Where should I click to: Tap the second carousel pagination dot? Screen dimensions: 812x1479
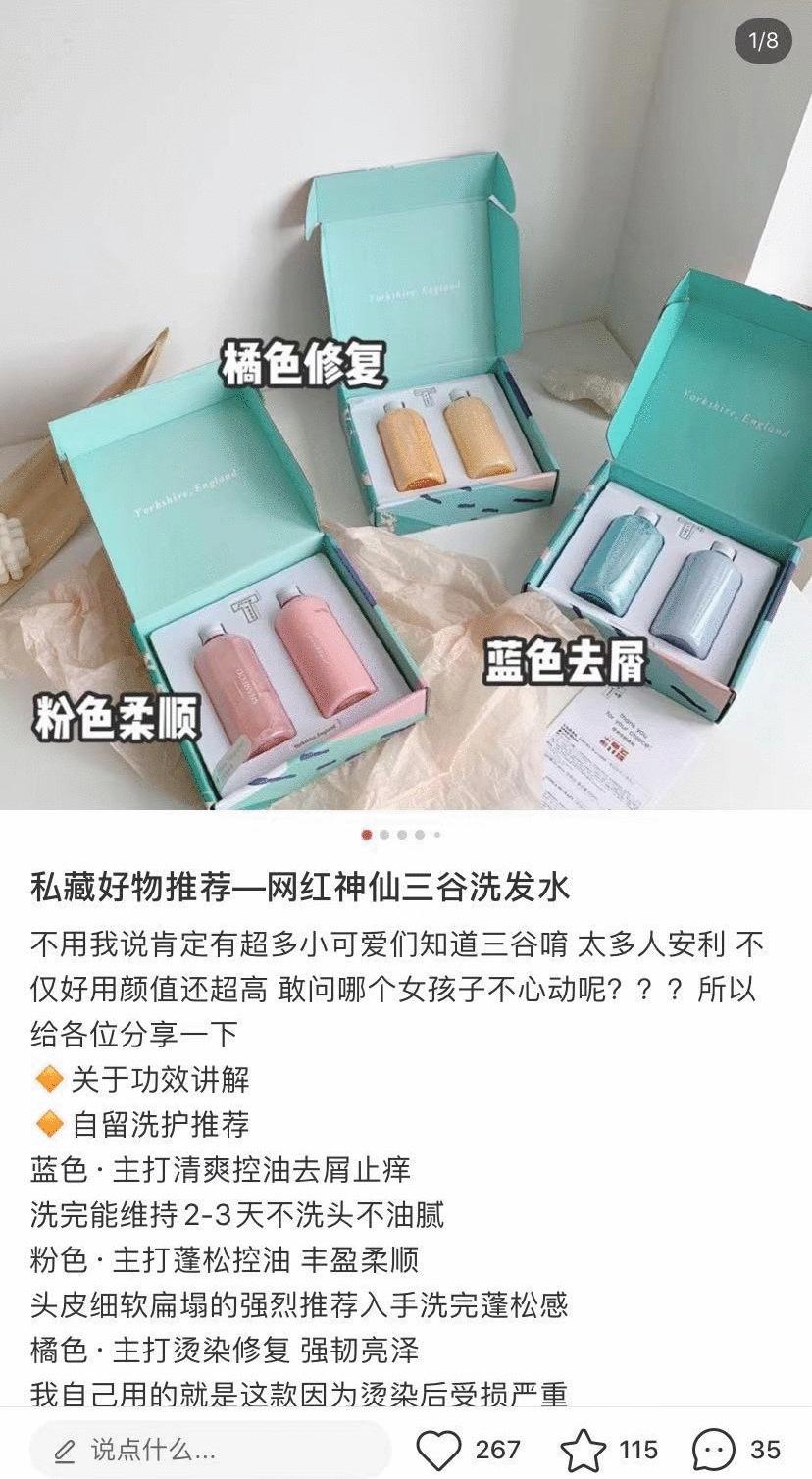click(384, 834)
